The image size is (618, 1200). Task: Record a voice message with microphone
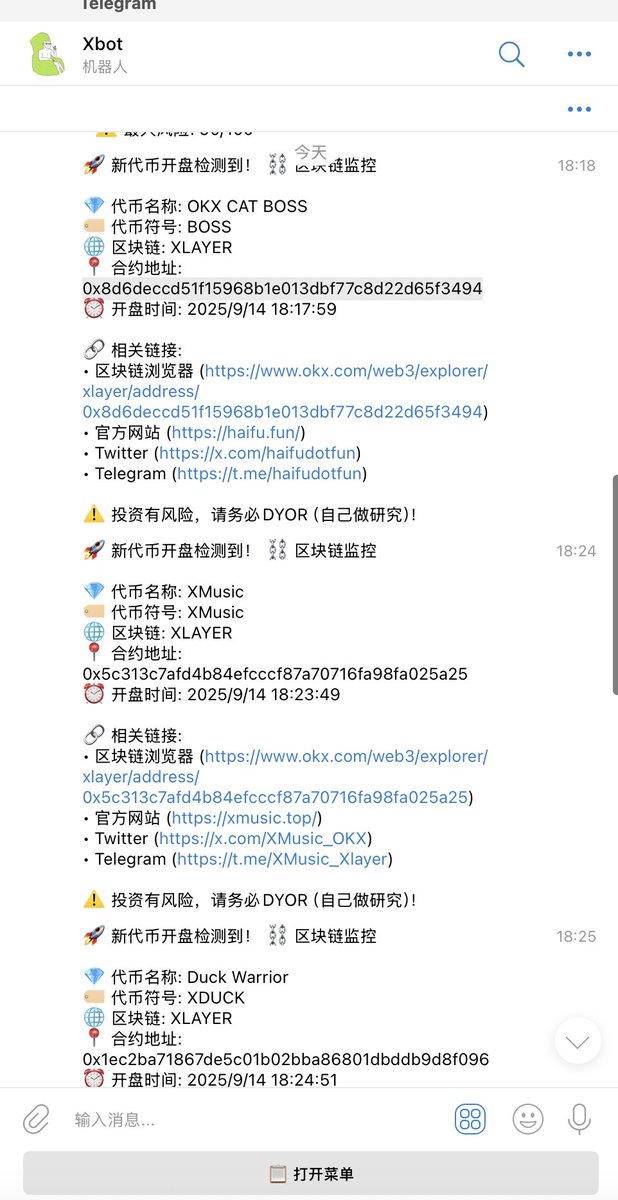579,1119
